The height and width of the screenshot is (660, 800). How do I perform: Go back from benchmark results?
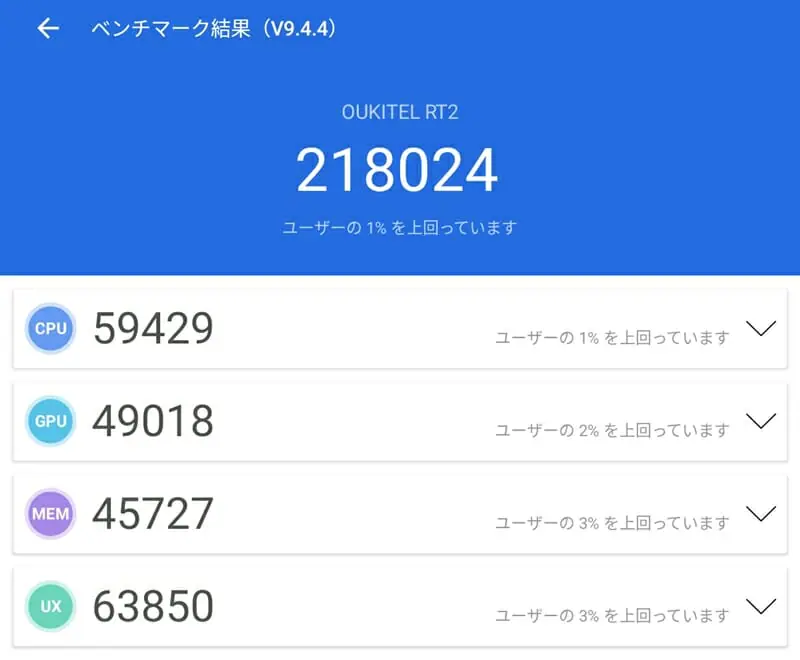pos(48,28)
